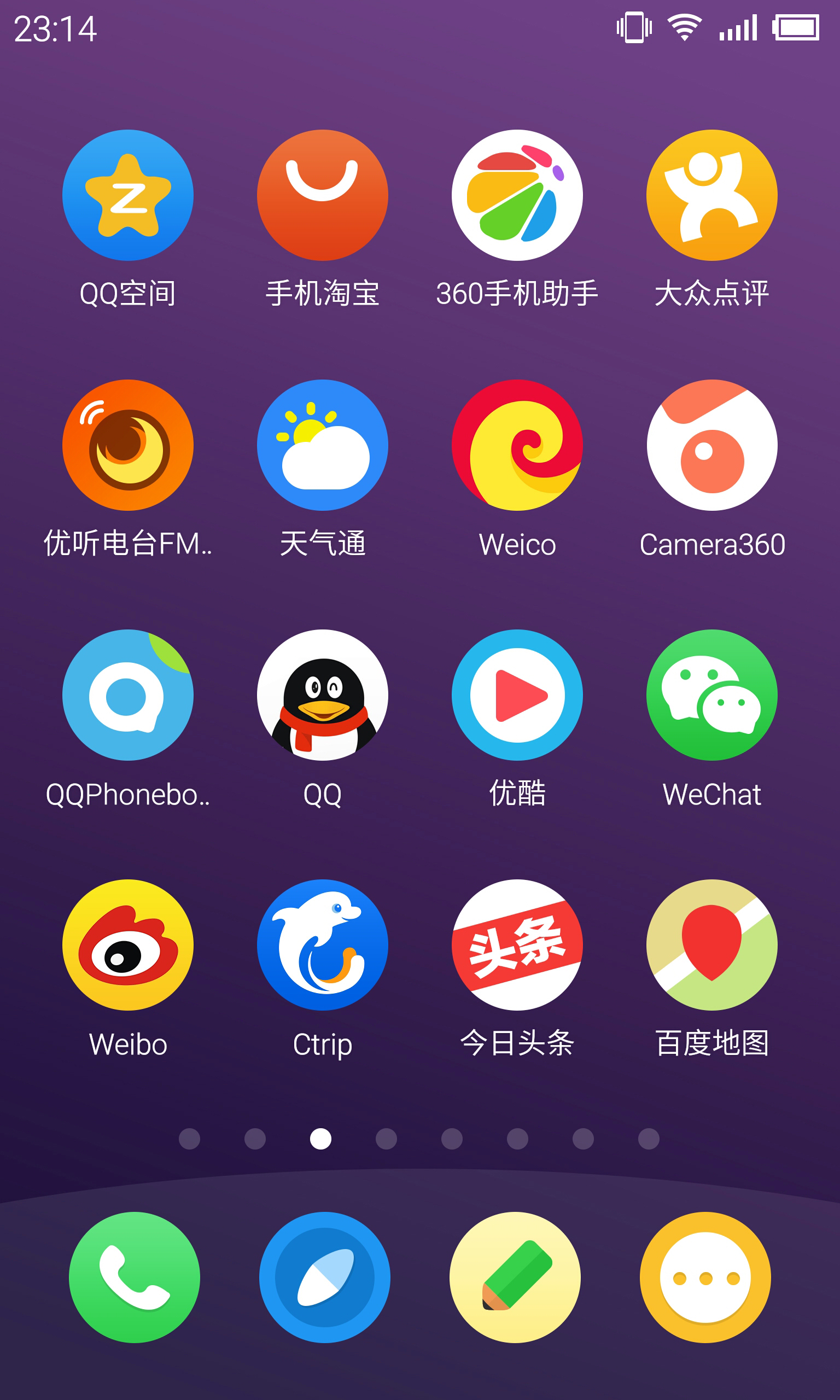Open the phone dialer in the dock
Image resolution: width=840 pixels, height=1400 pixels.
click(x=135, y=1277)
